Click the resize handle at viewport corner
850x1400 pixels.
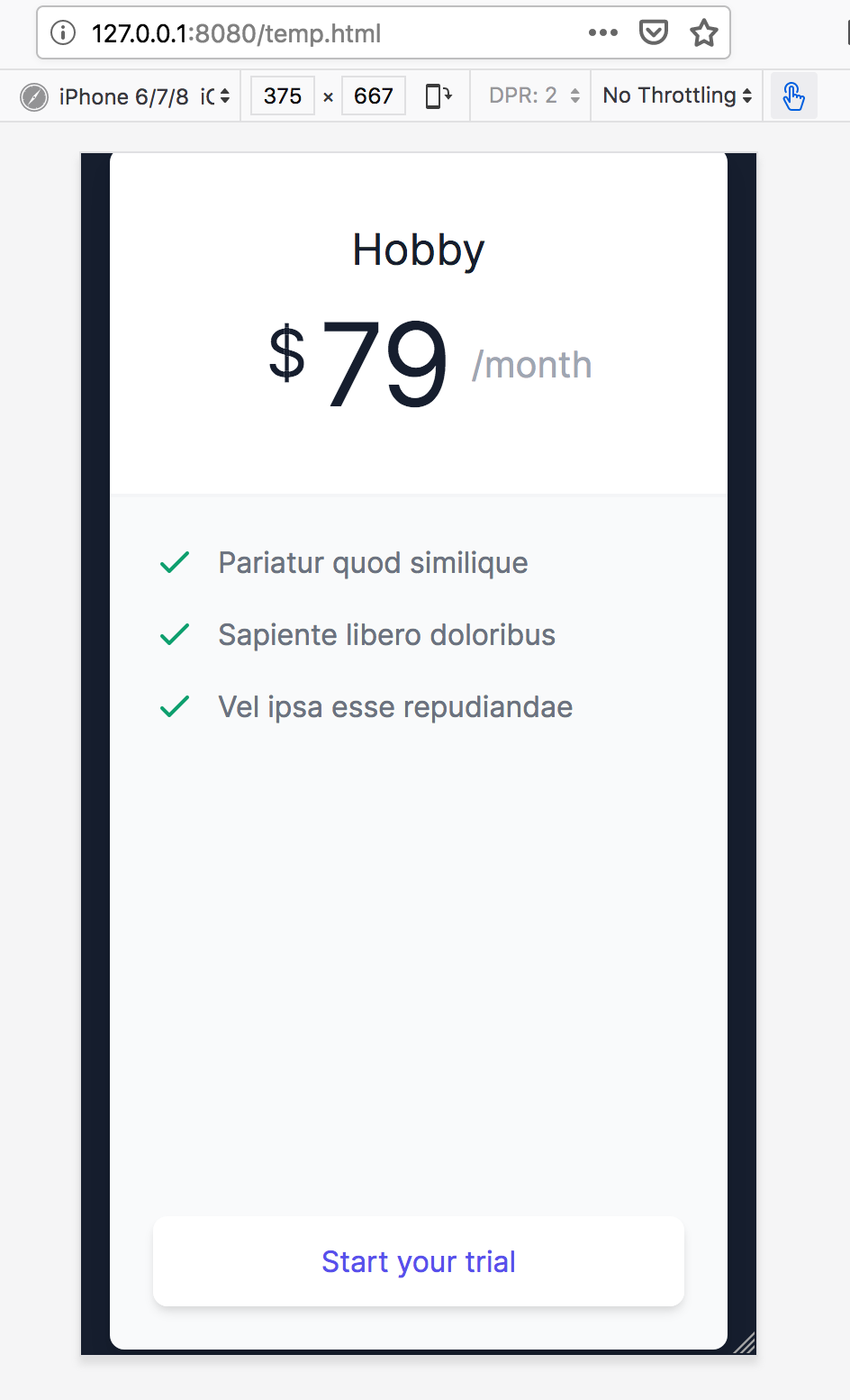[745, 1344]
